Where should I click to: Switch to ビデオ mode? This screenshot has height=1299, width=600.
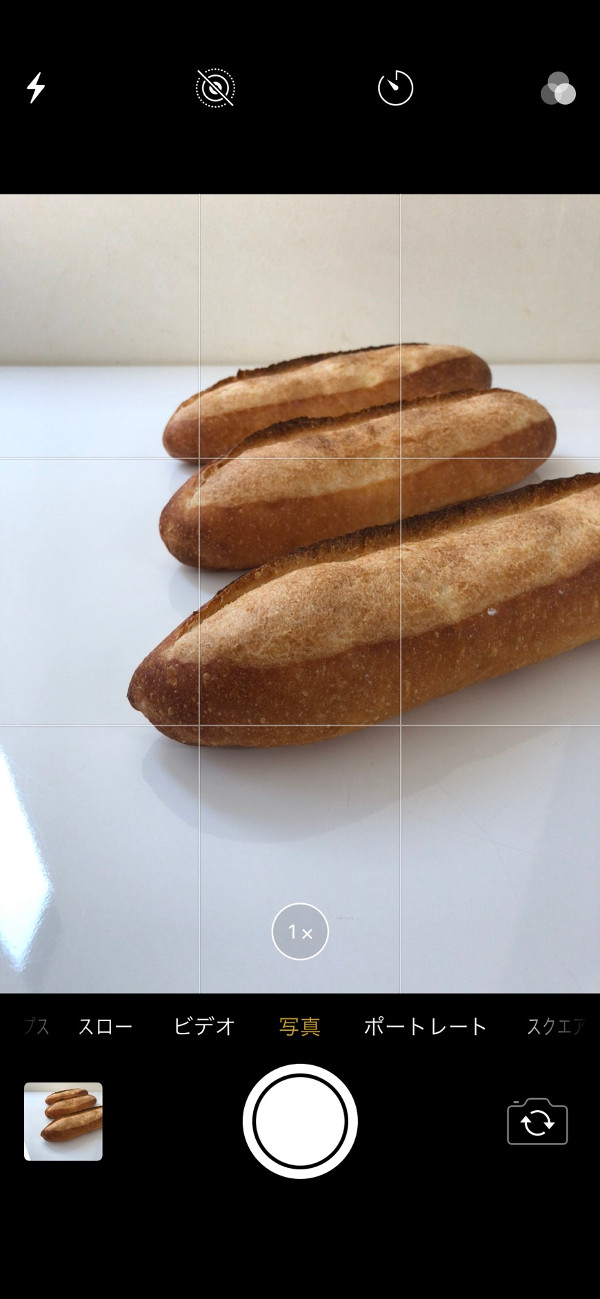coord(204,1026)
